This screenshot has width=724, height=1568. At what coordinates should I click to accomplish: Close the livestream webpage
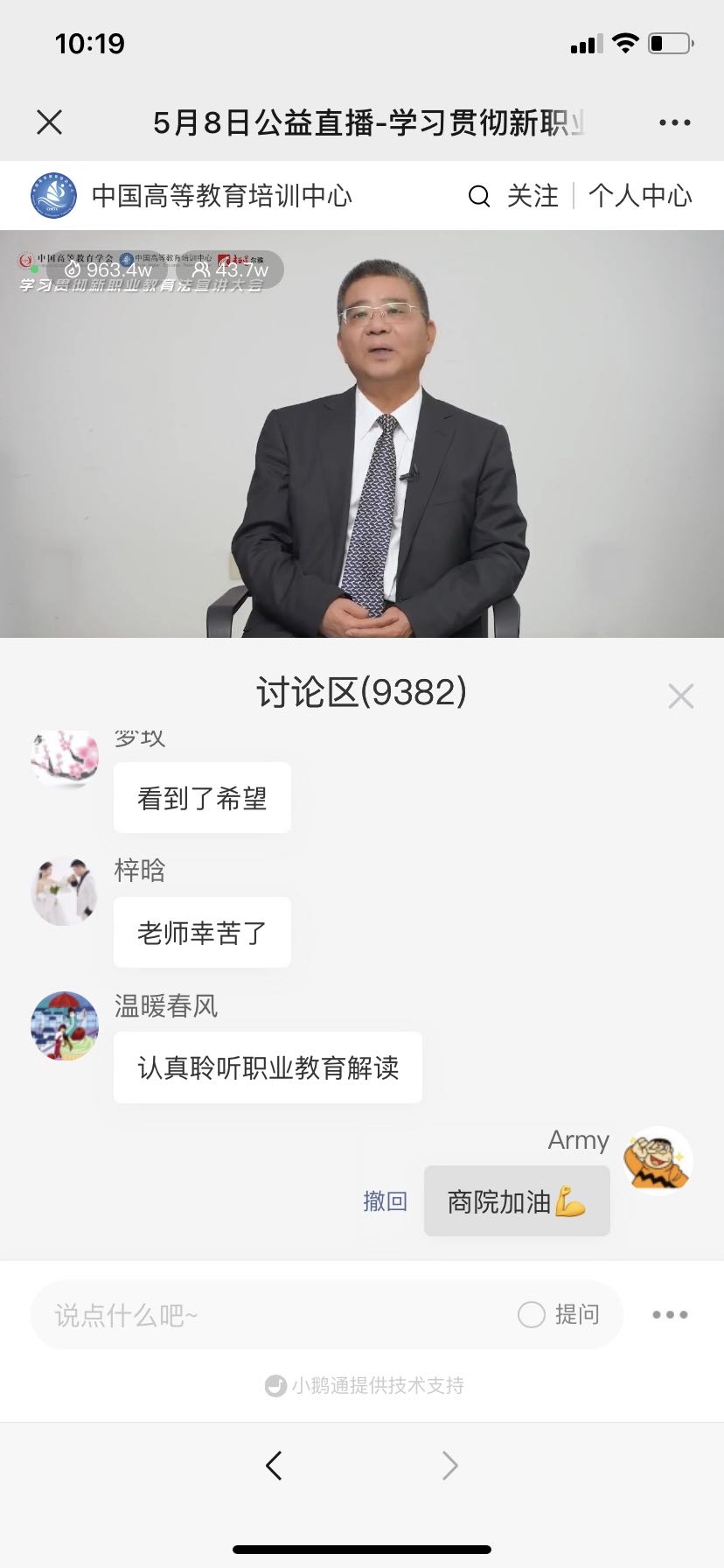(x=50, y=122)
